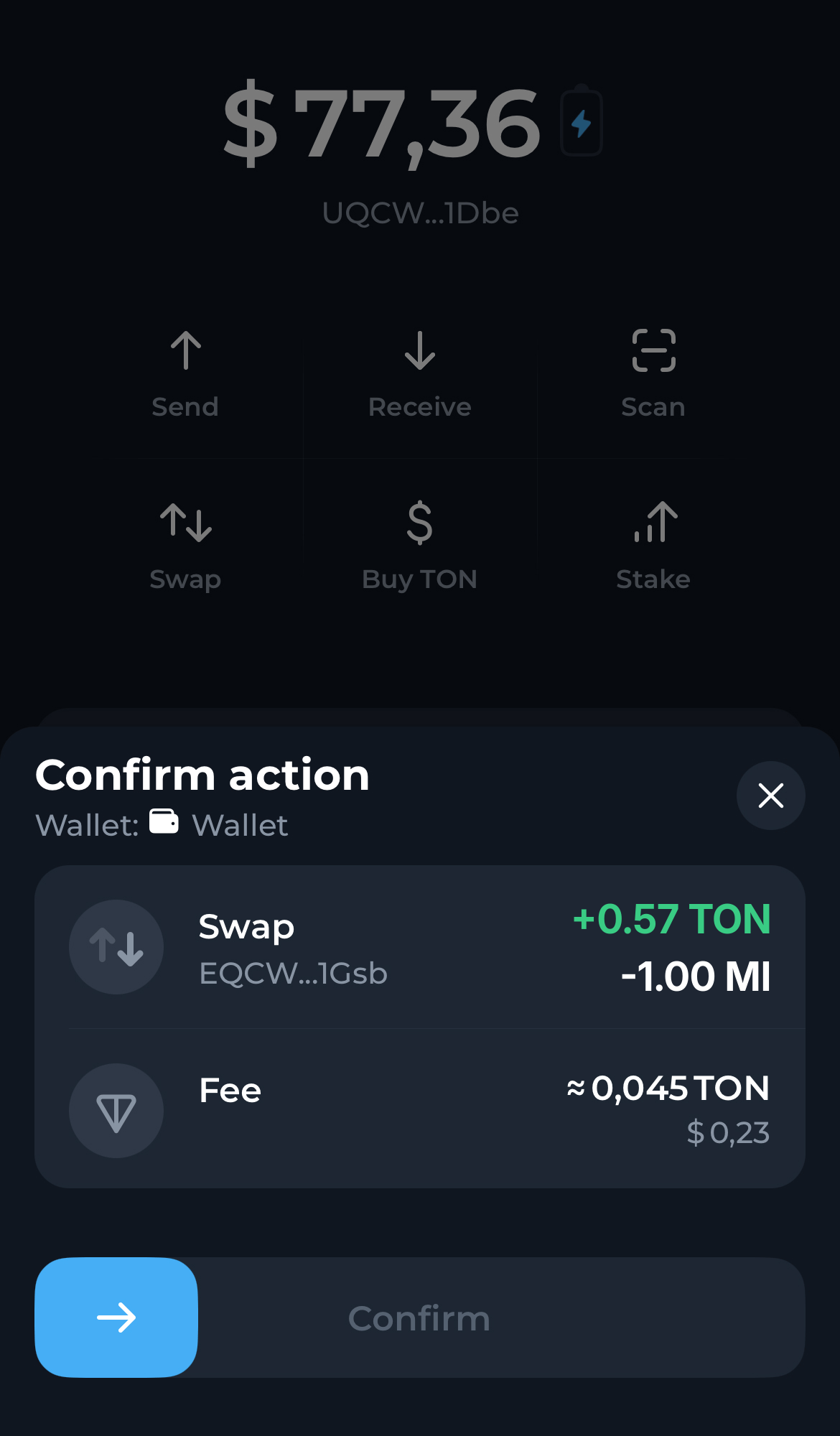
Task: Select the Confirm action title
Action: click(x=202, y=775)
